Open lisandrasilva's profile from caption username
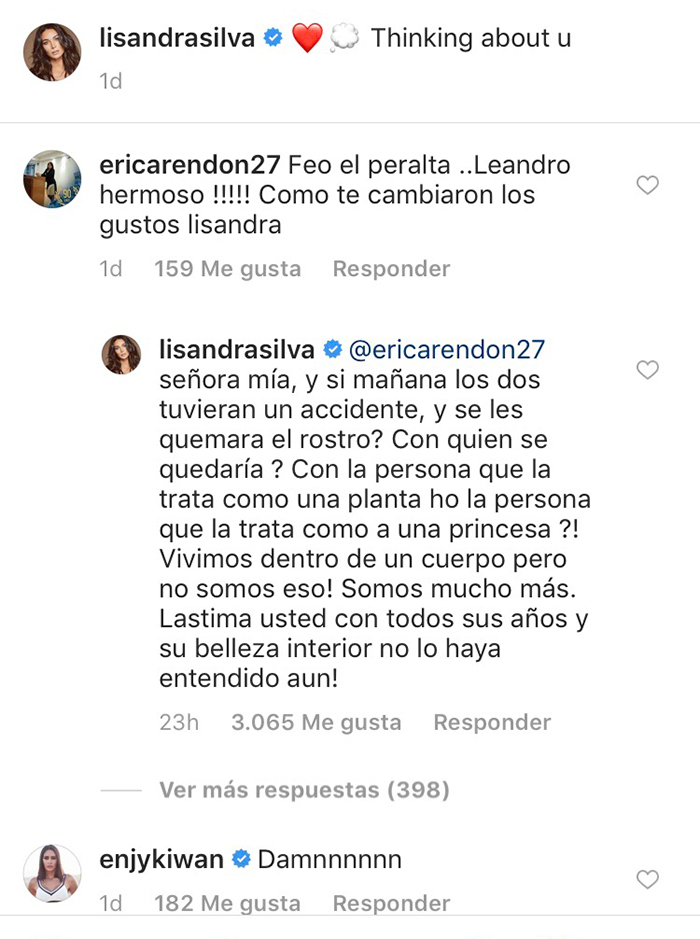 coord(176,39)
